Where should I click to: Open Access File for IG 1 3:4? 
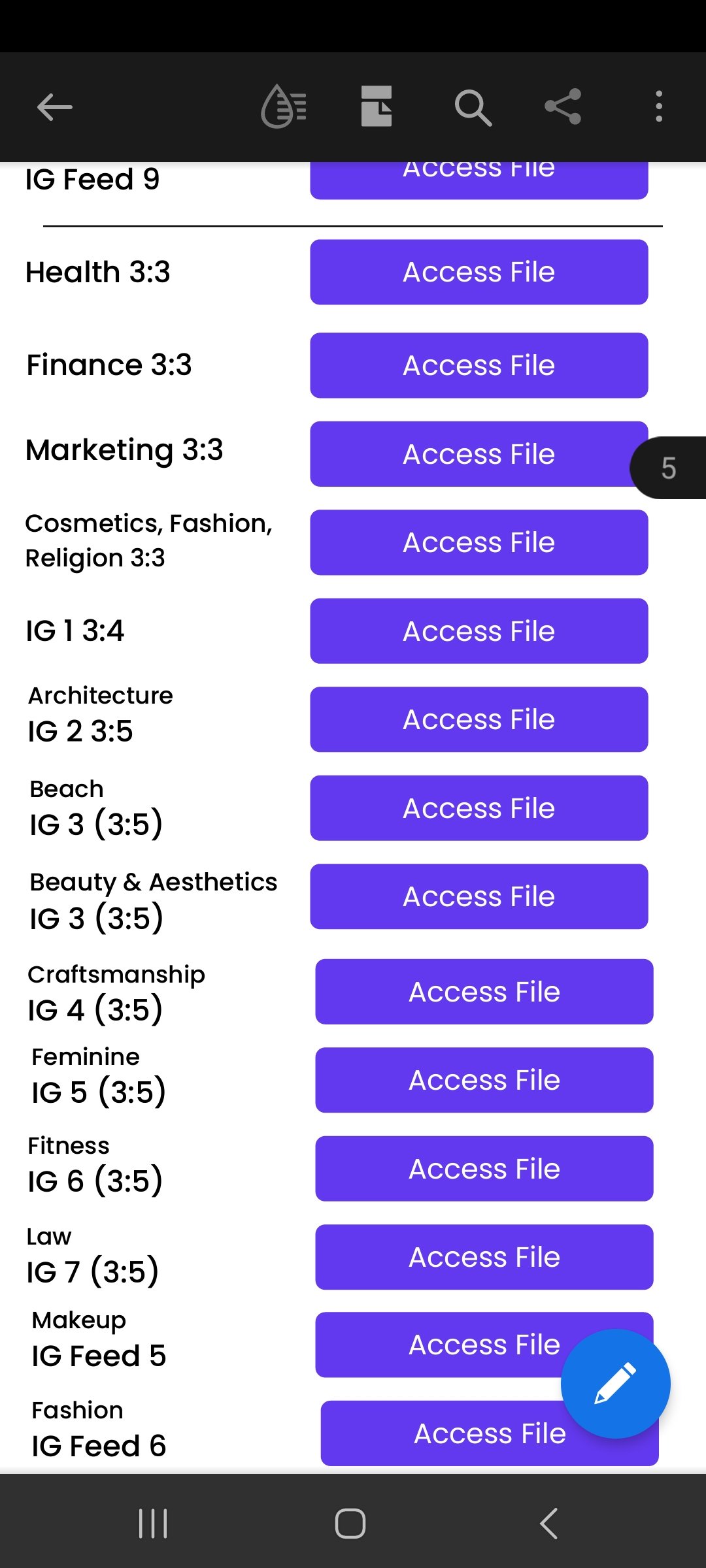point(479,631)
